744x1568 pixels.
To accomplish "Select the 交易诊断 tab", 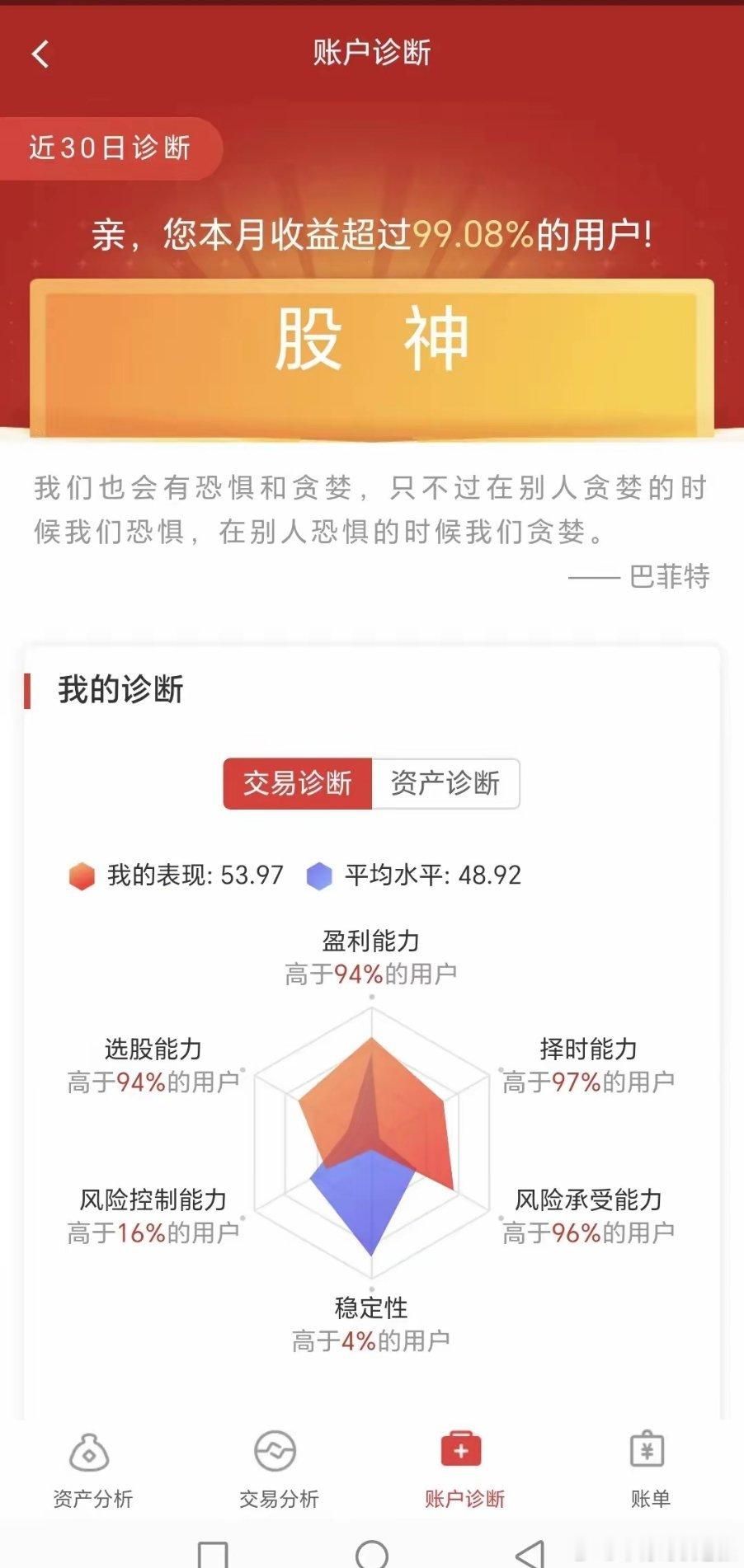I will pos(299,784).
